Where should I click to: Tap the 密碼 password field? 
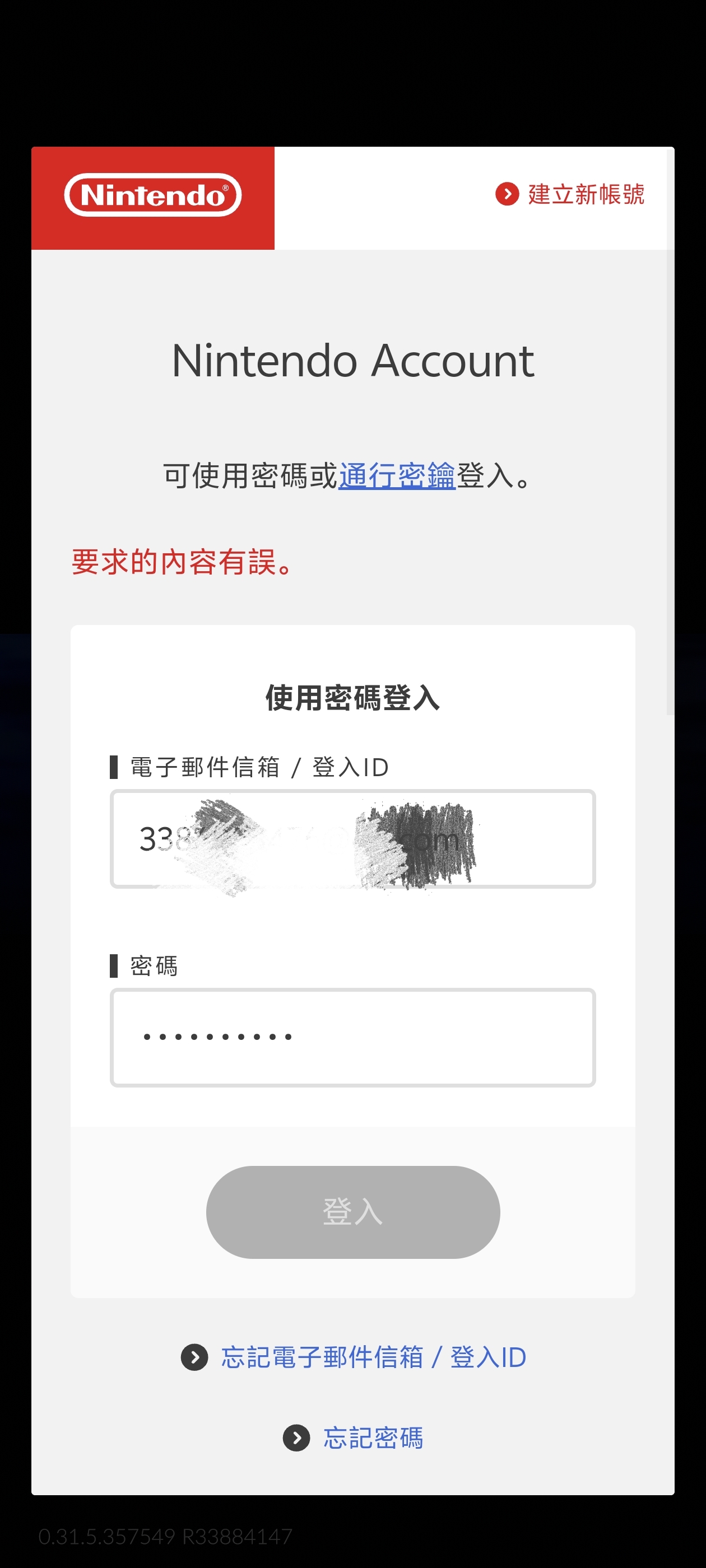[x=352, y=1037]
